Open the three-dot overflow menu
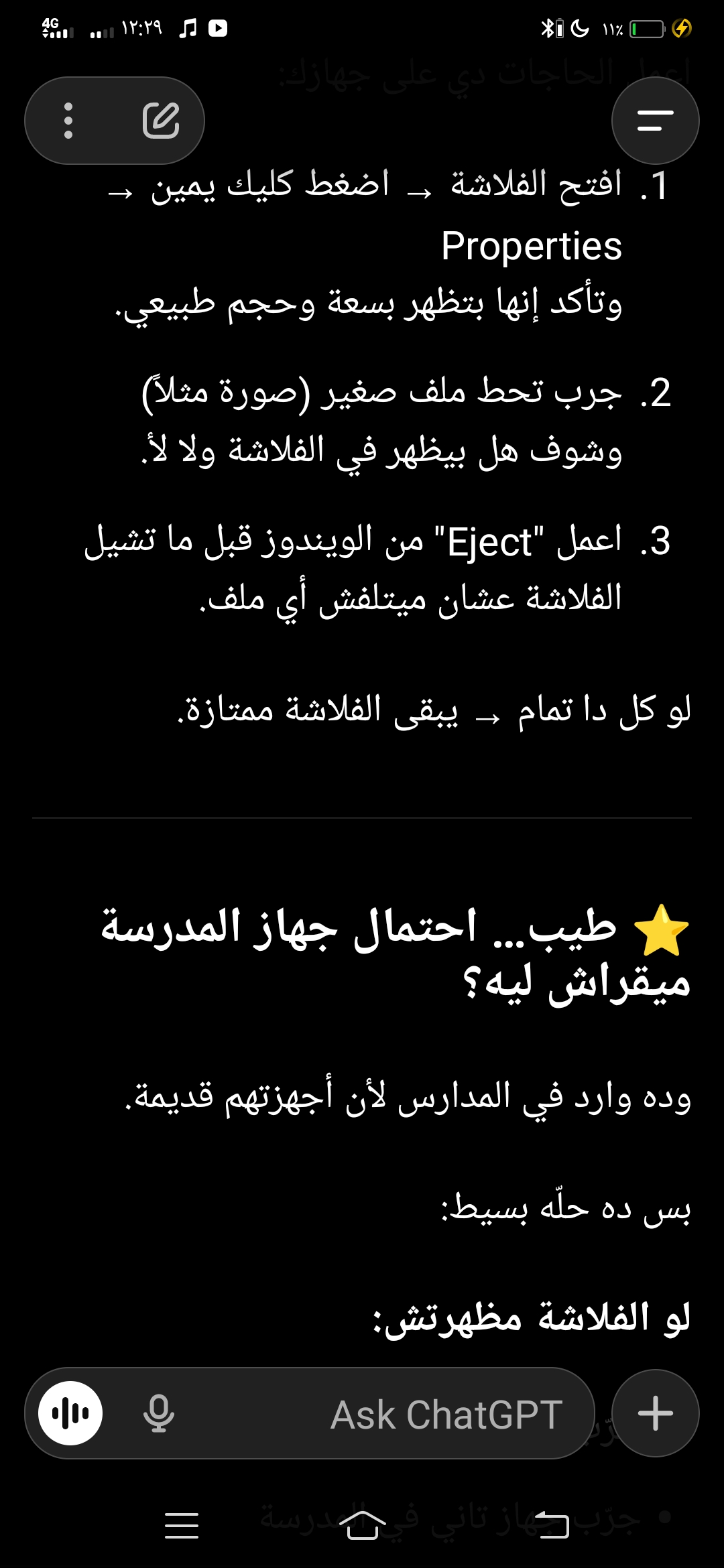Screen dimensions: 724x1568 68,121
